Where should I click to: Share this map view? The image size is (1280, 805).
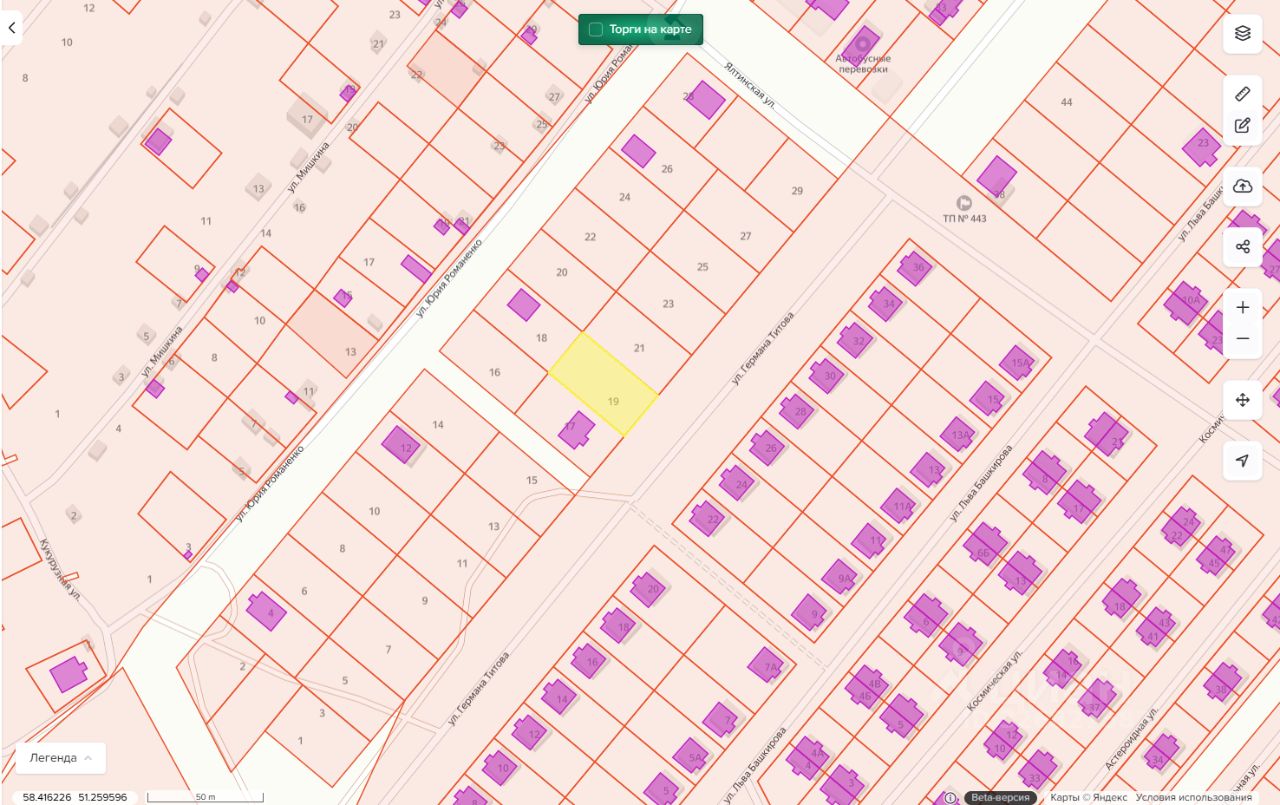coord(1242,246)
